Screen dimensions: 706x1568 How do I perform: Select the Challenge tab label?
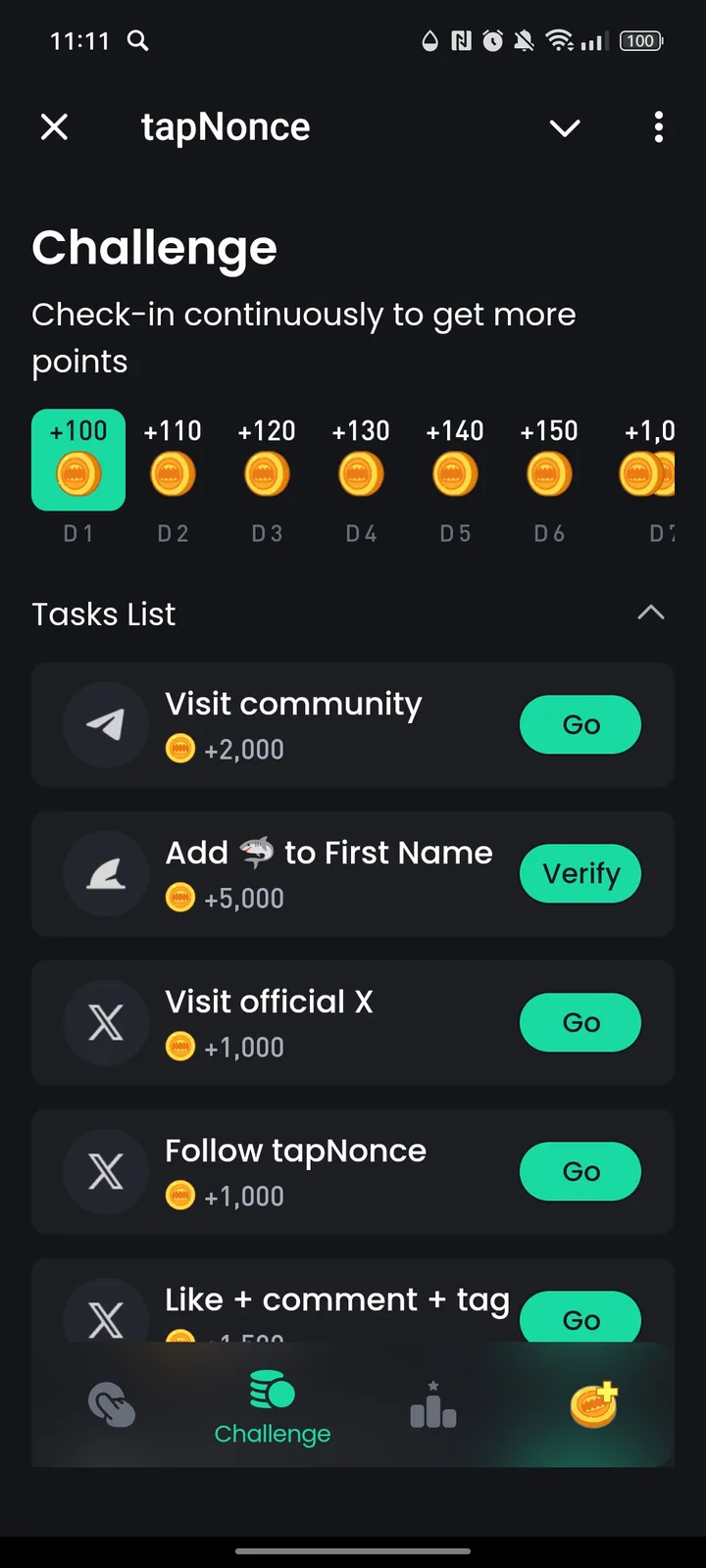tap(272, 1434)
